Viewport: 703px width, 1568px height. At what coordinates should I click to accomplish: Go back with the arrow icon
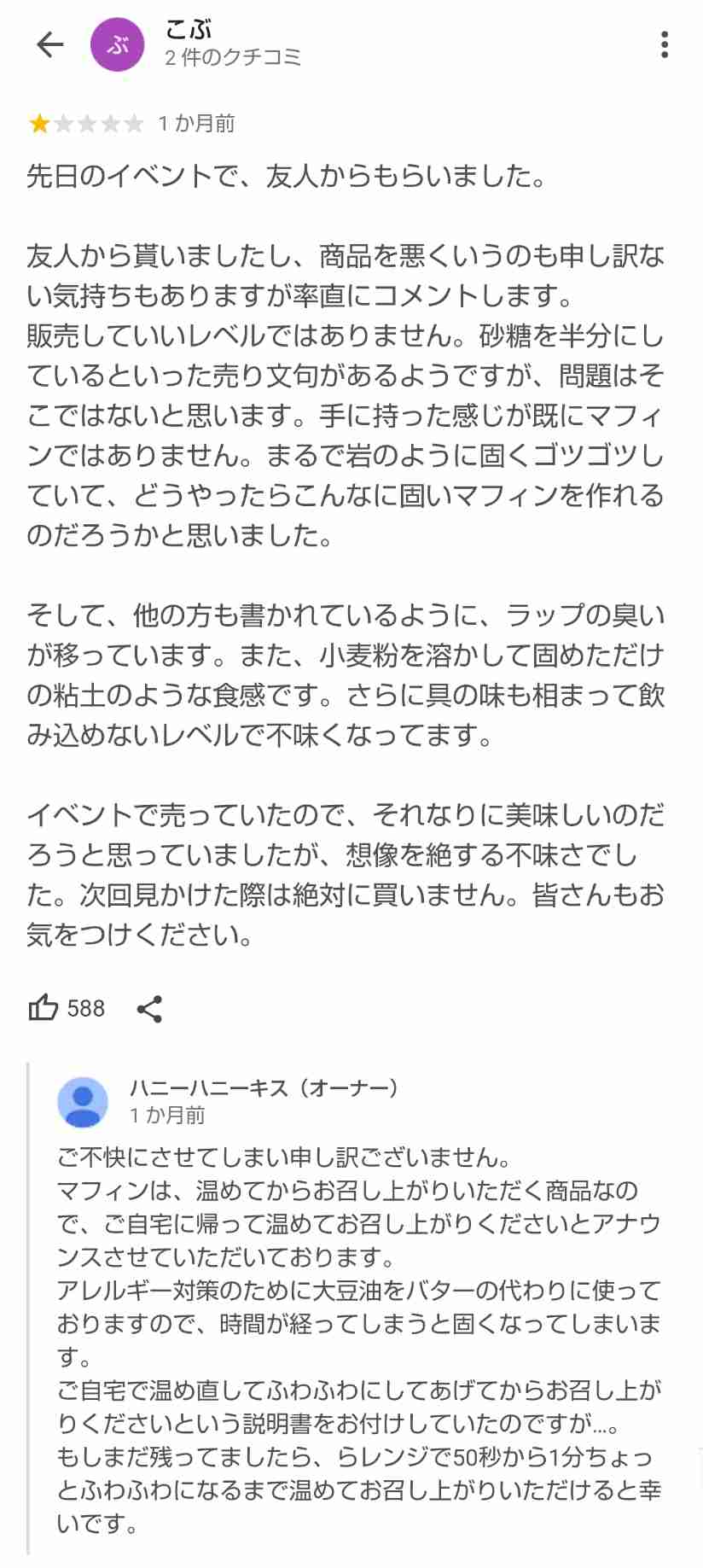tap(50, 44)
